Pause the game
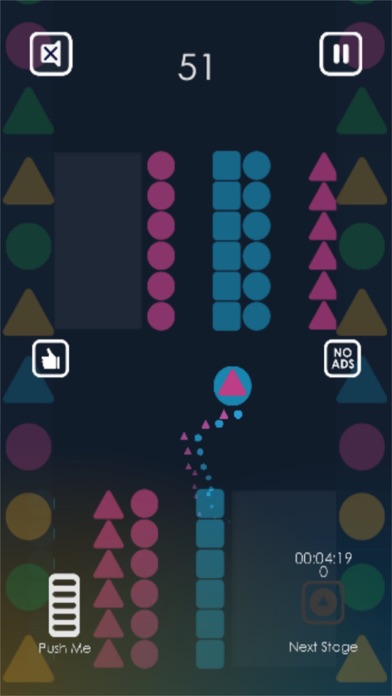 pos(341,54)
